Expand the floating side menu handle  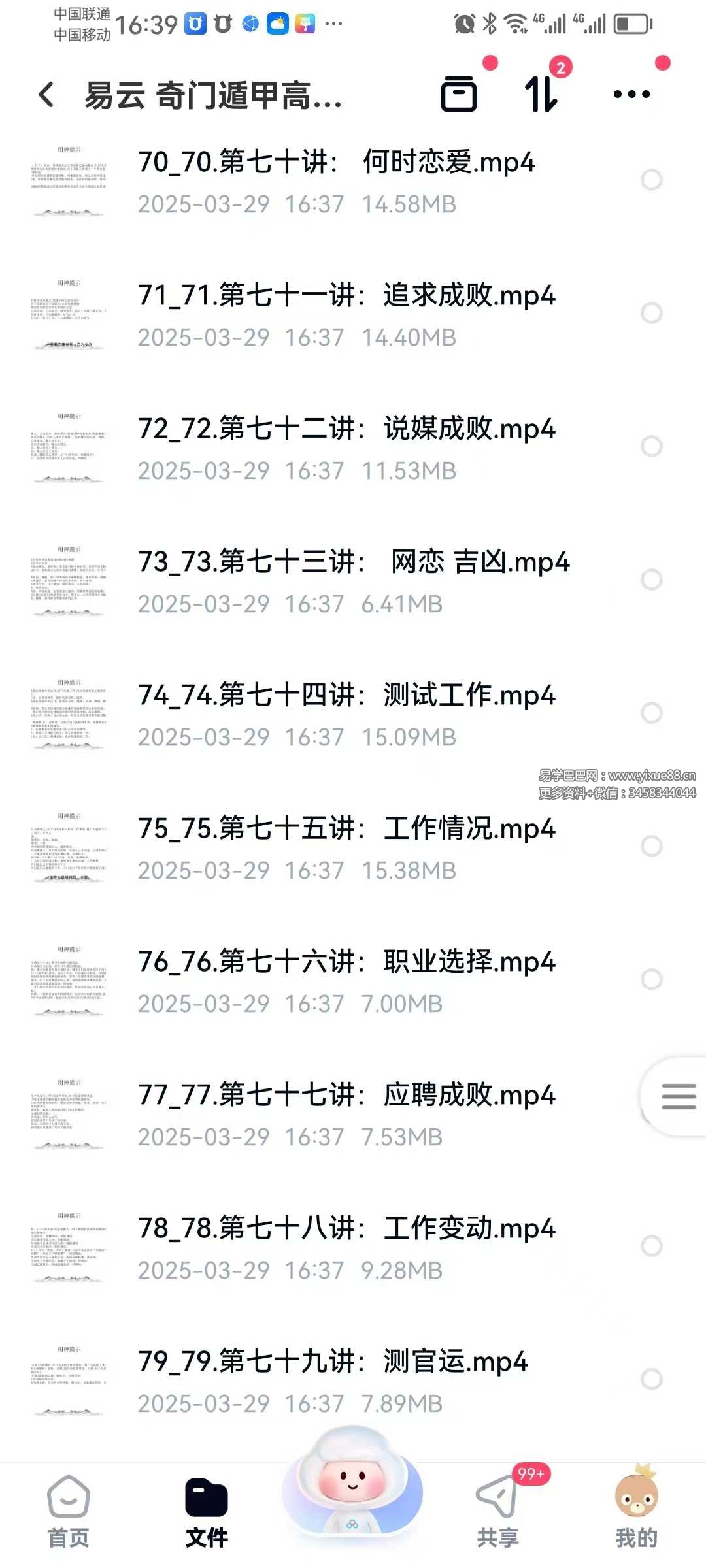coord(678,1096)
